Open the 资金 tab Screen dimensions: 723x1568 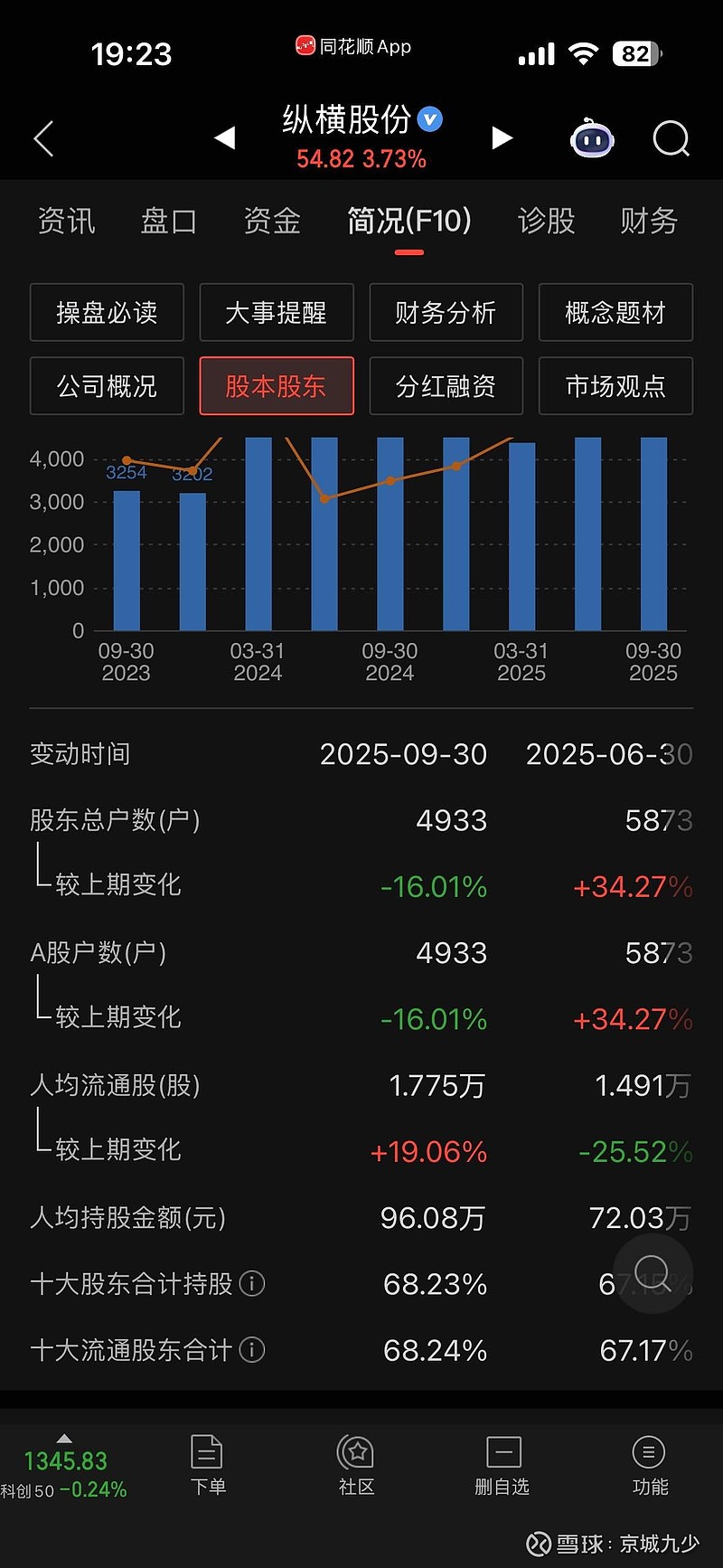coord(271,222)
